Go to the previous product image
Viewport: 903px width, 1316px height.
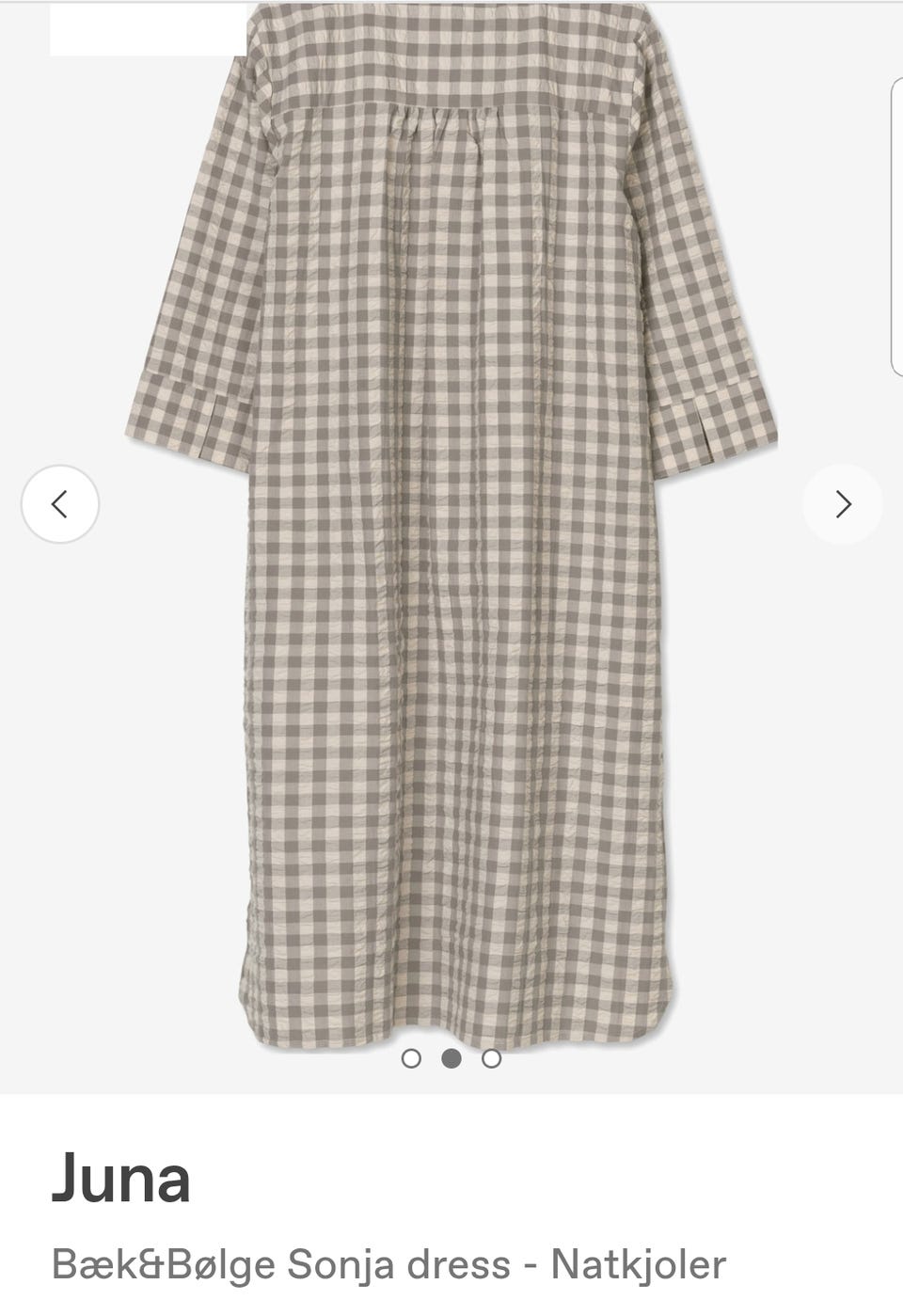[59, 504]
